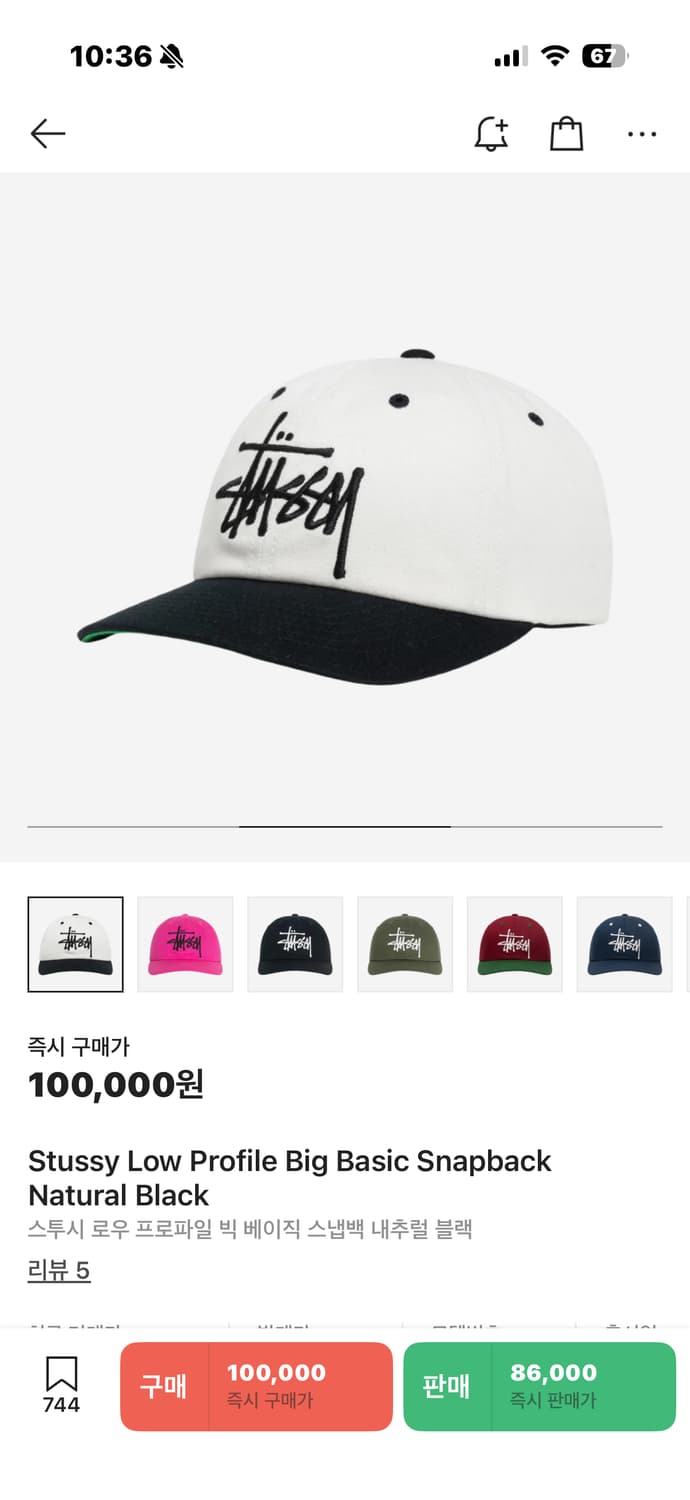Select the all-black cap thumbnail
Image resolution: width=690 pixels, height=1500 pixels.
pos(295,944)
